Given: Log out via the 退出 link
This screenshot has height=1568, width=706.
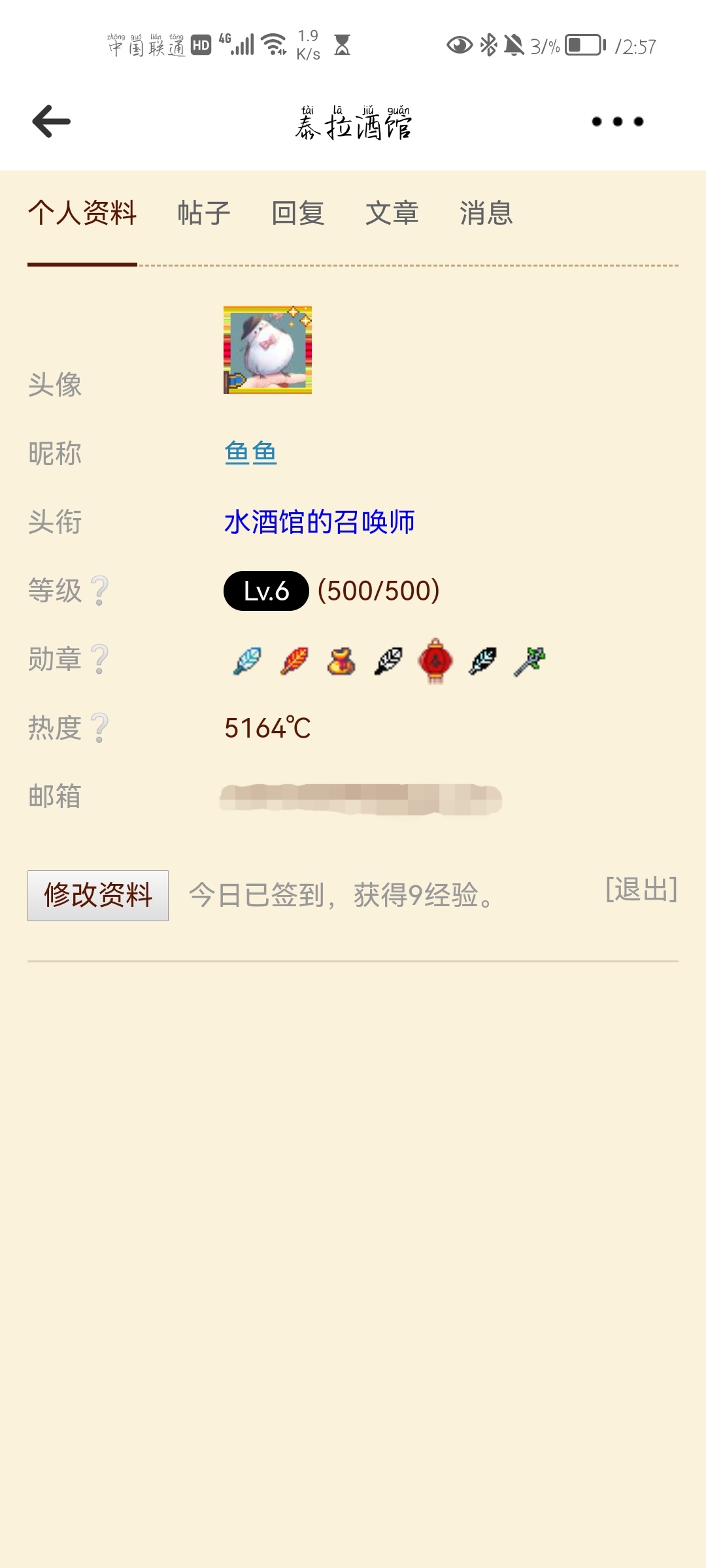Looking at the screenshot, I should pos(641,890).
